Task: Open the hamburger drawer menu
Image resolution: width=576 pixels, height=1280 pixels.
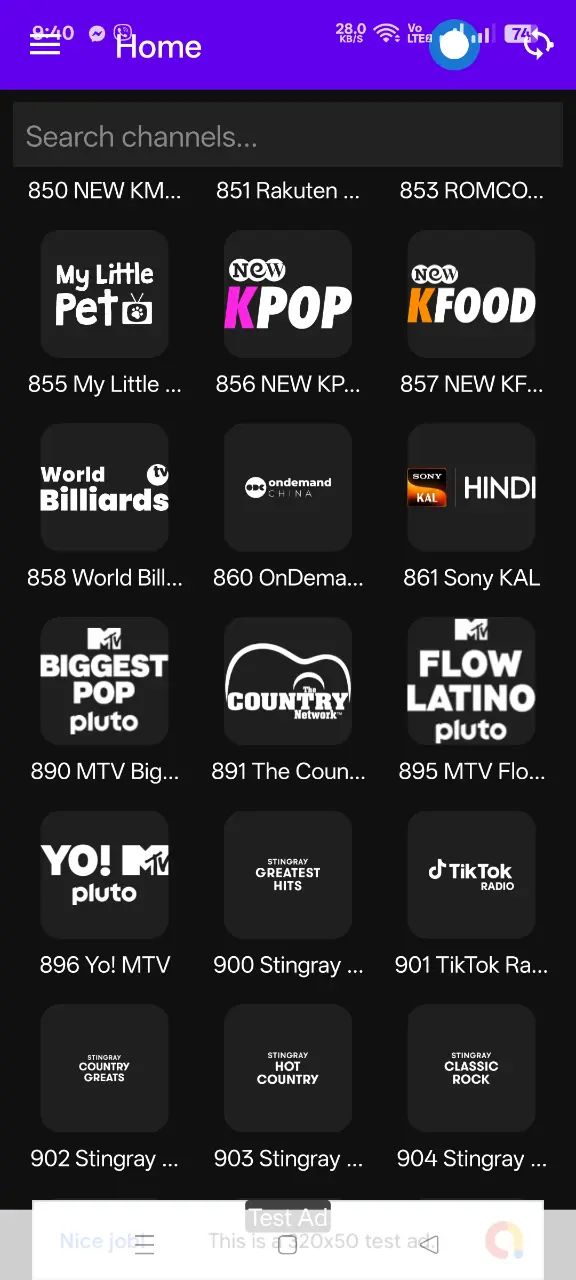Action: click(45, 44)
